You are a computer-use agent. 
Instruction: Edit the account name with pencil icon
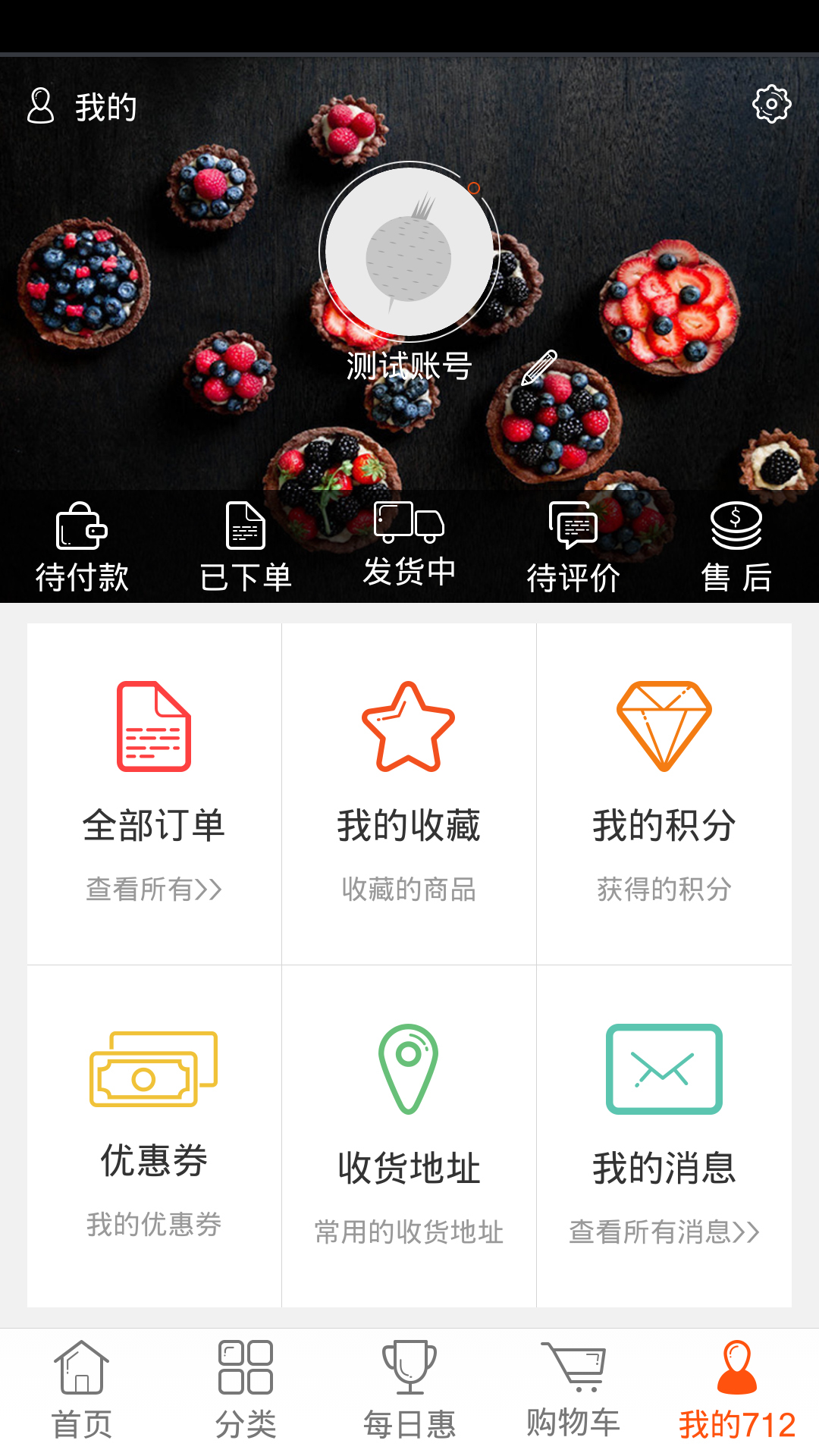pyautogui.click(x=540, y=367)
